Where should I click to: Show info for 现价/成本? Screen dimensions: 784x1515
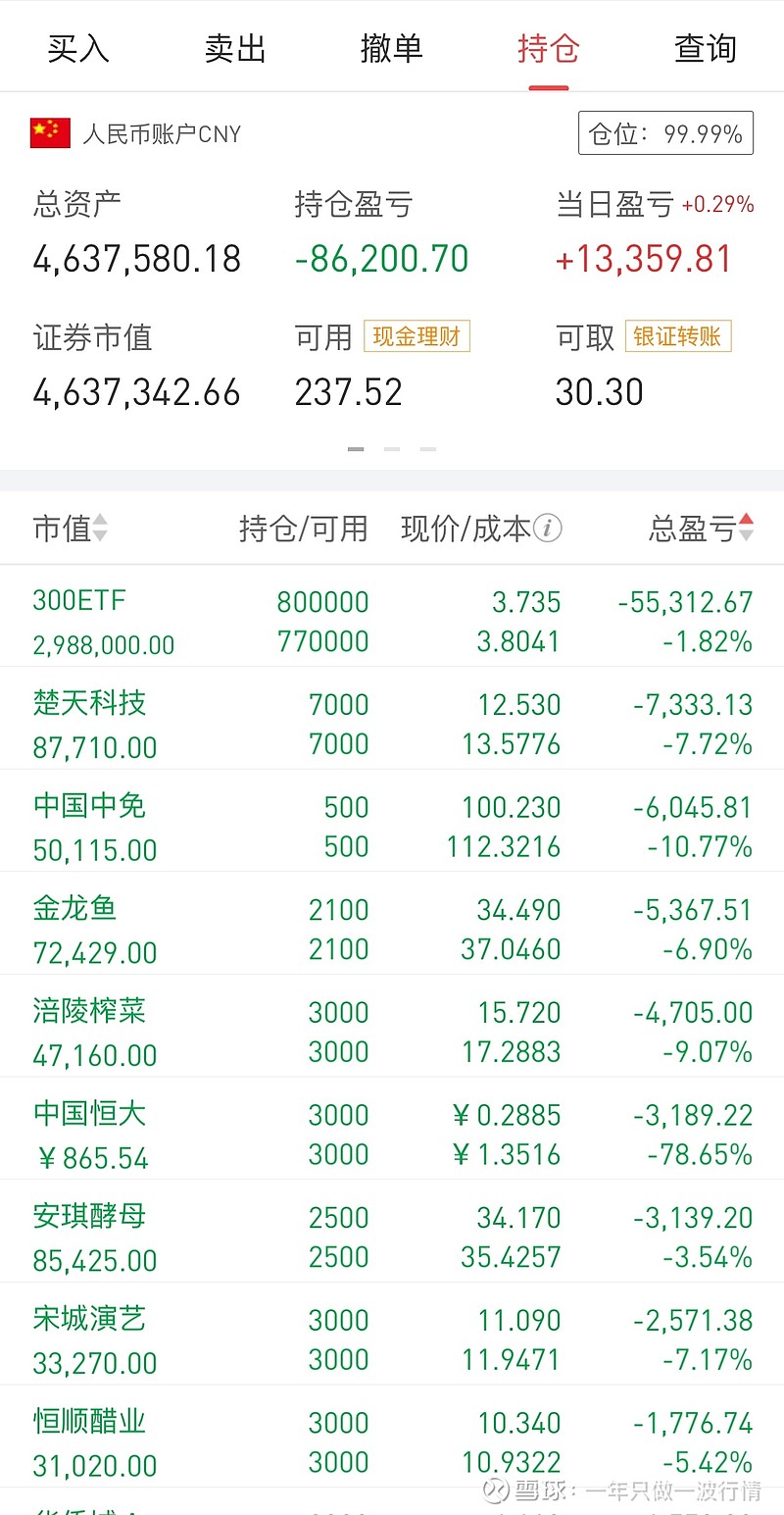point(547,529)
